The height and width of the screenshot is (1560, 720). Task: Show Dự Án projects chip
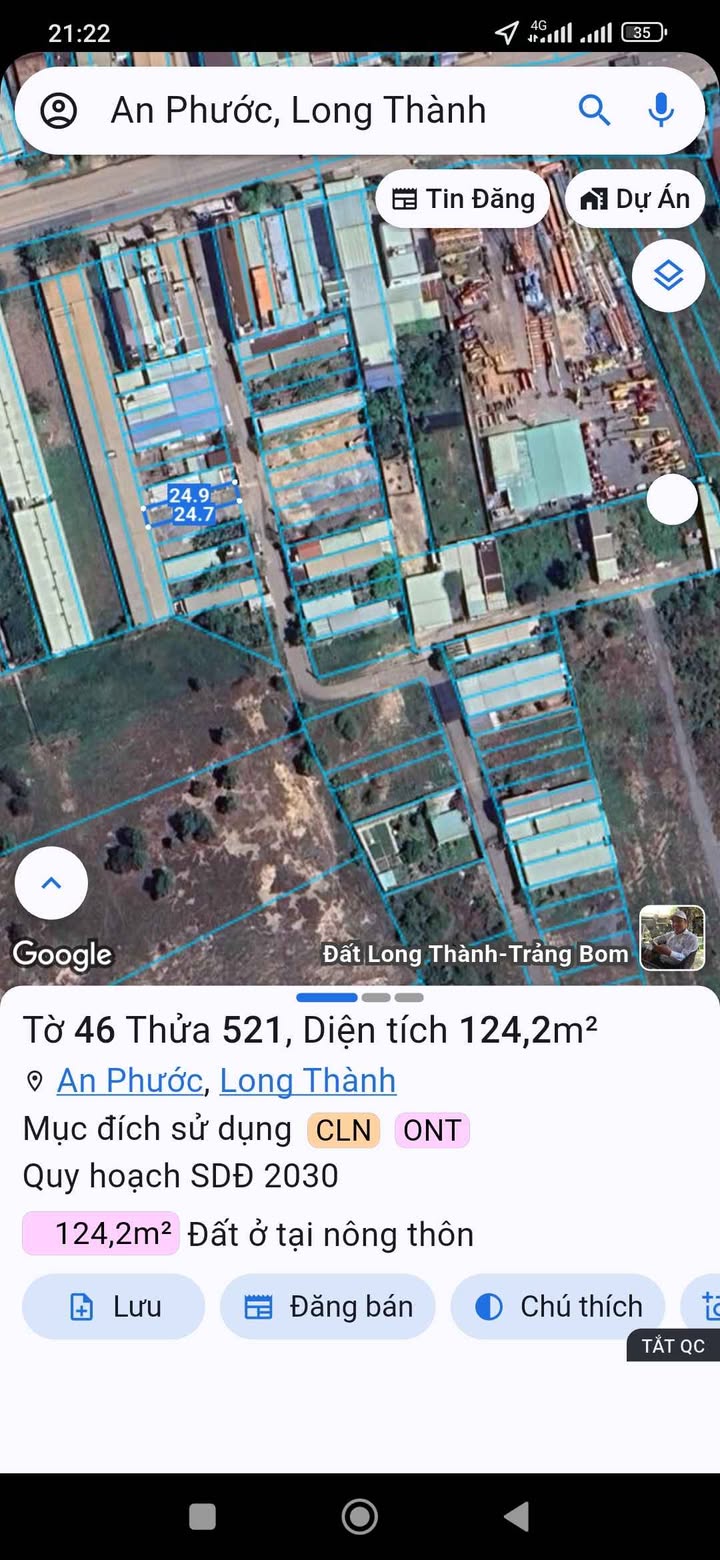pyautogui.click(x=635, y=199)
